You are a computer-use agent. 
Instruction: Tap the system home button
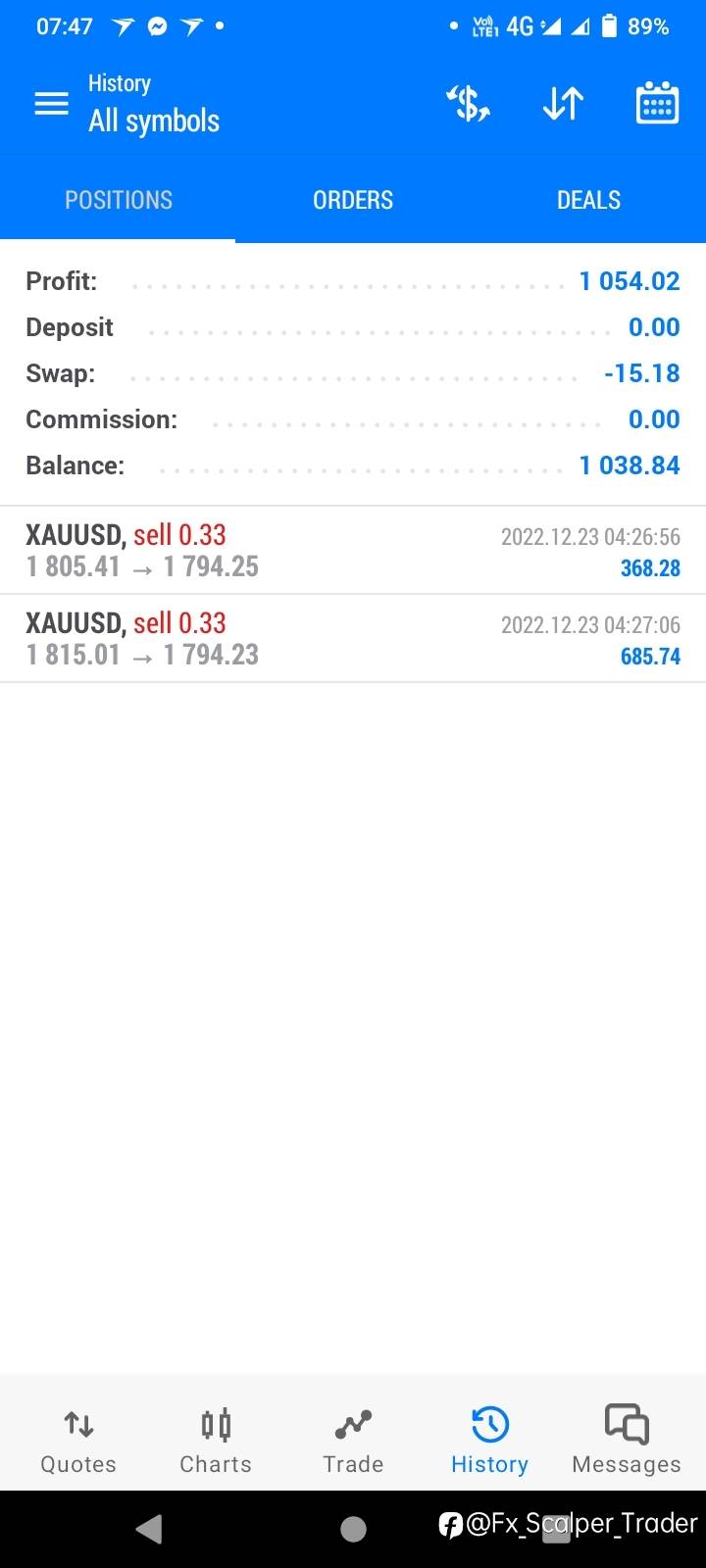click(x=353, y=1529)
